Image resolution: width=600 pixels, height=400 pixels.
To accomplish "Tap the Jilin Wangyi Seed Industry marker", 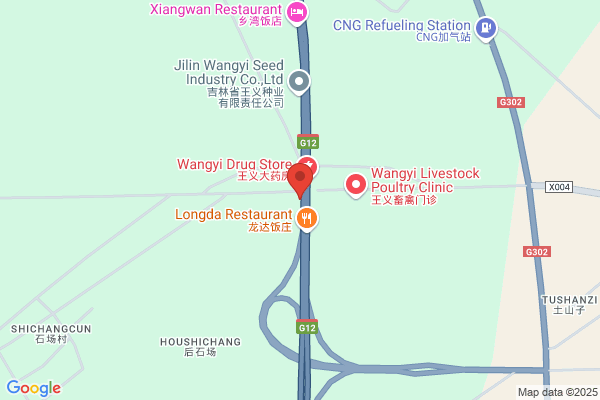I will [298, 80].
